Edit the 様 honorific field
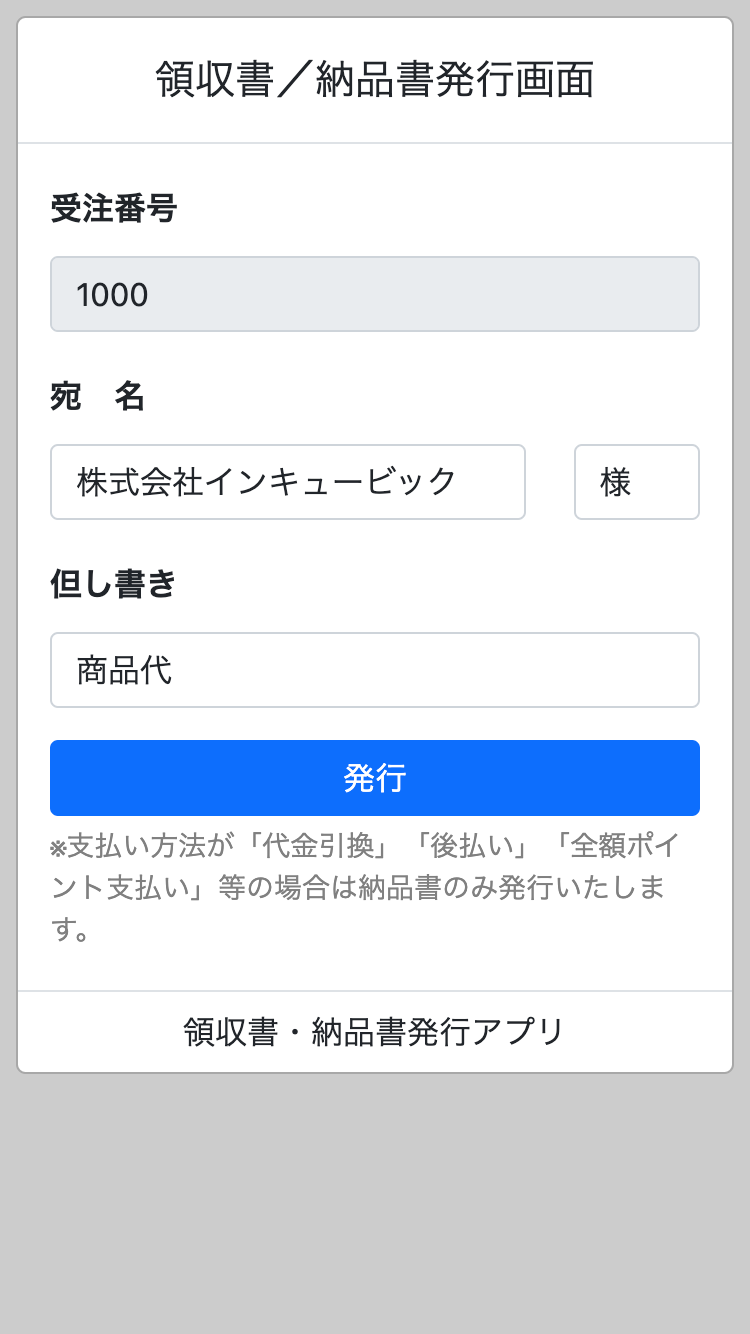 (x=637, y=482)
